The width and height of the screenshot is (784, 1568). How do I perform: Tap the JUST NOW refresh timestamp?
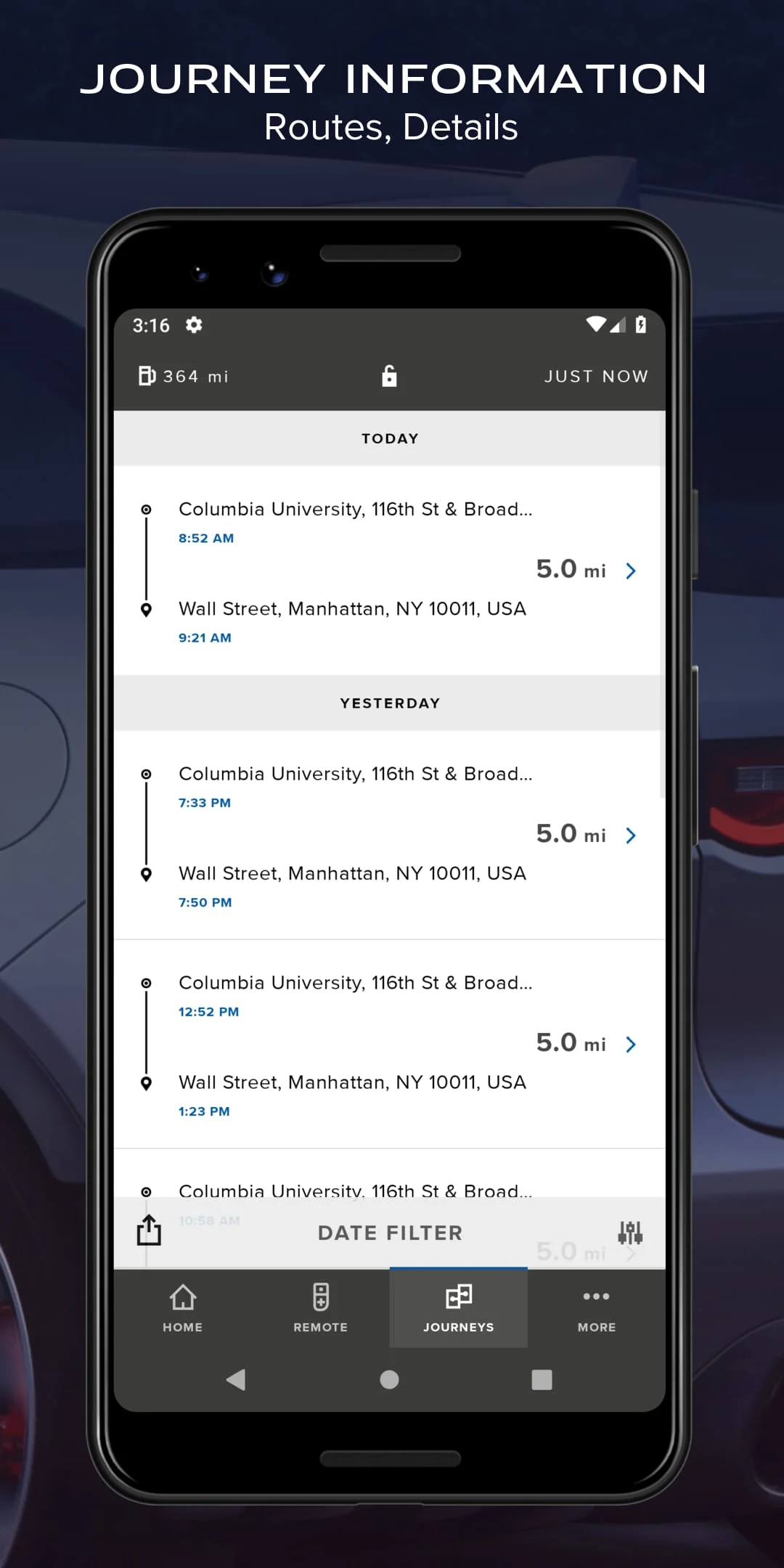[x=596, y=376]
